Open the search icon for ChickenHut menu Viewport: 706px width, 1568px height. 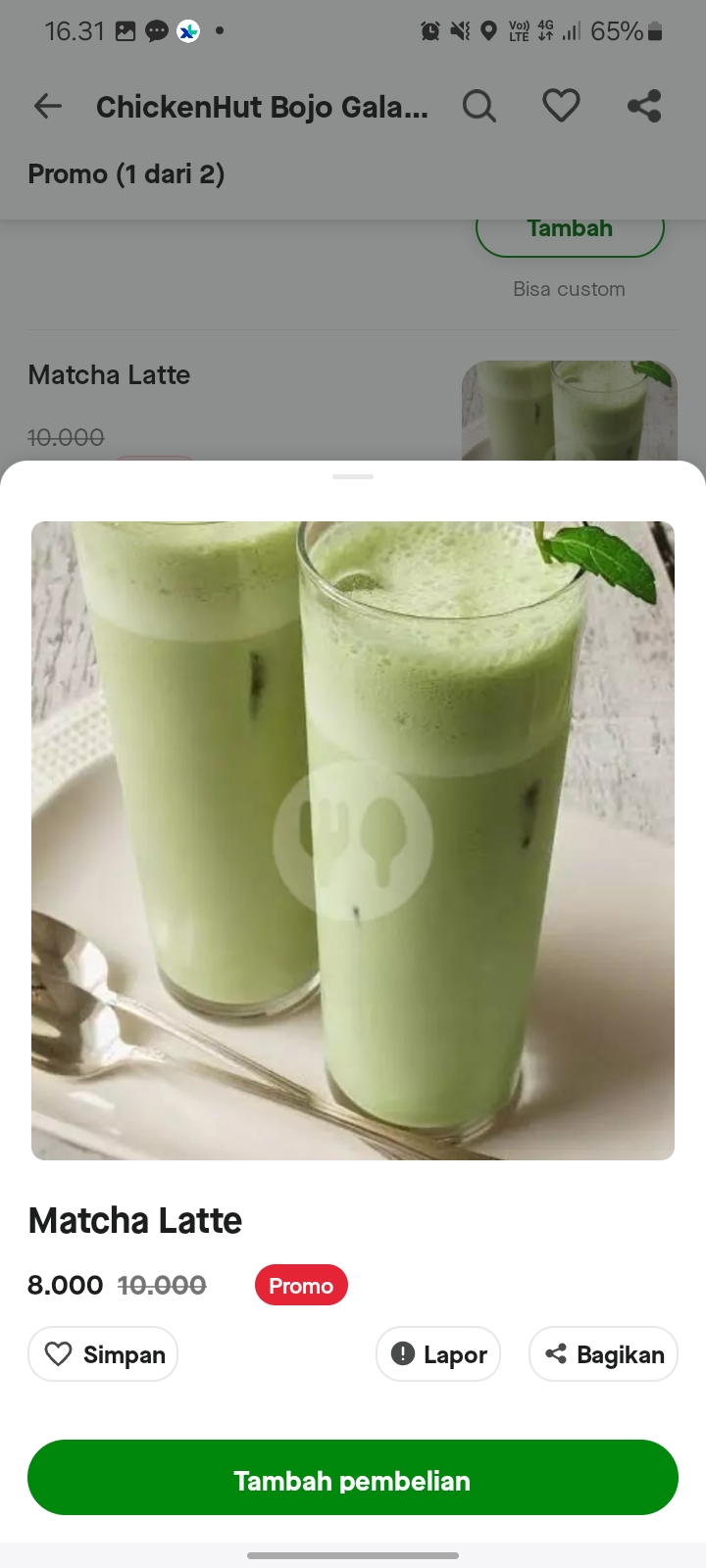pos(479,106)
